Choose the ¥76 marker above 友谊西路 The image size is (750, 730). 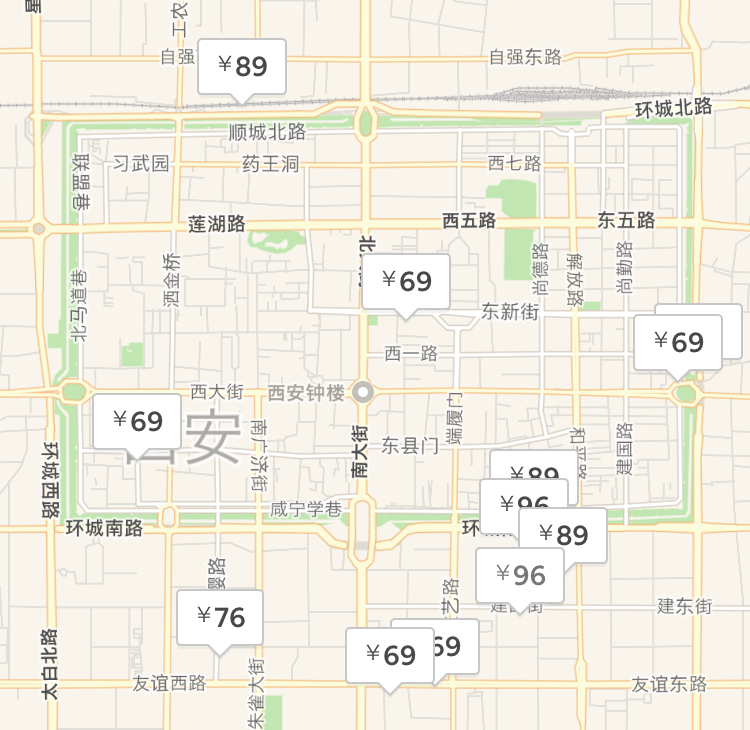[x=220, y=618]
